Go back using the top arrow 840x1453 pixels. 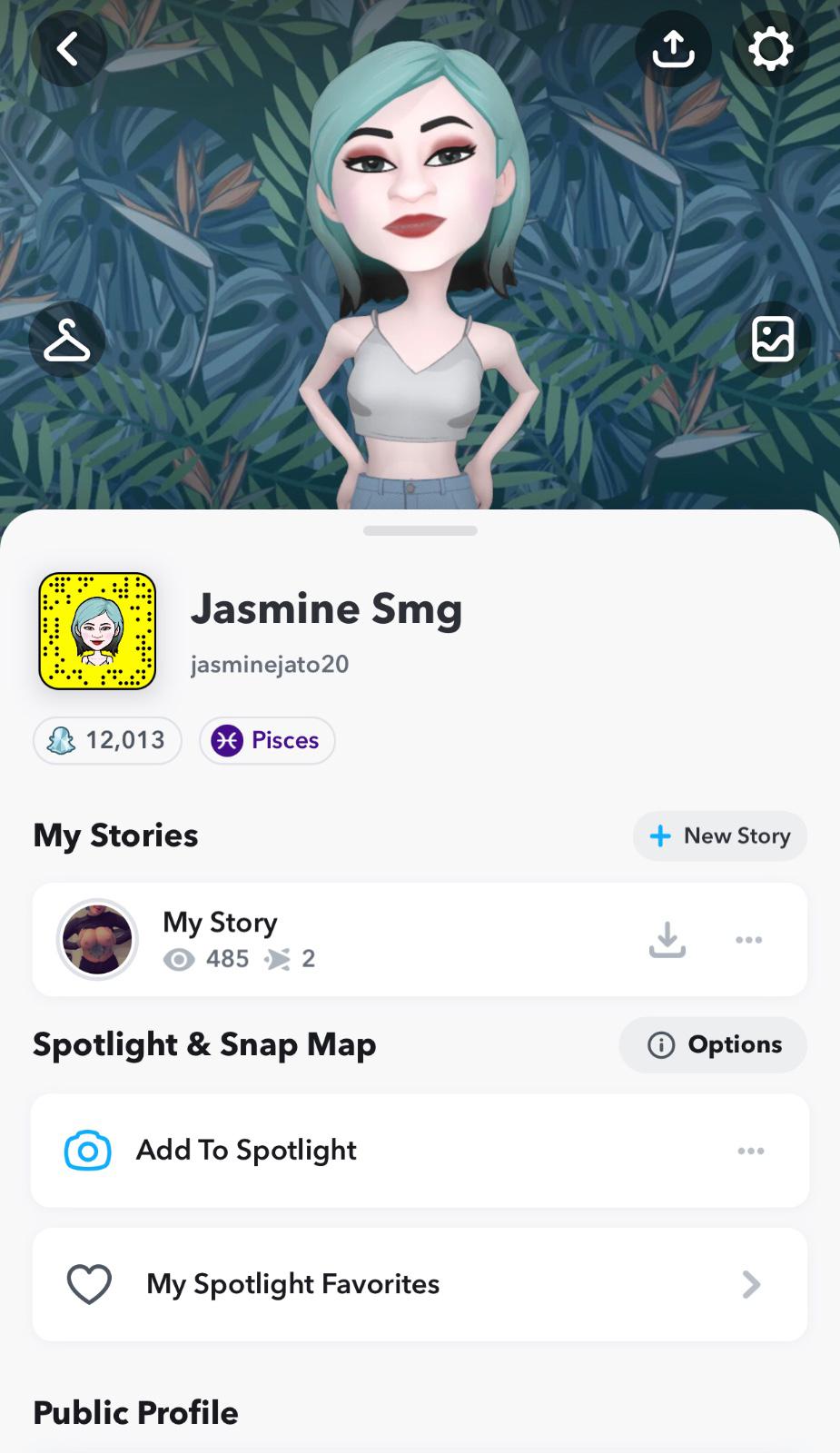pos(68,49)
